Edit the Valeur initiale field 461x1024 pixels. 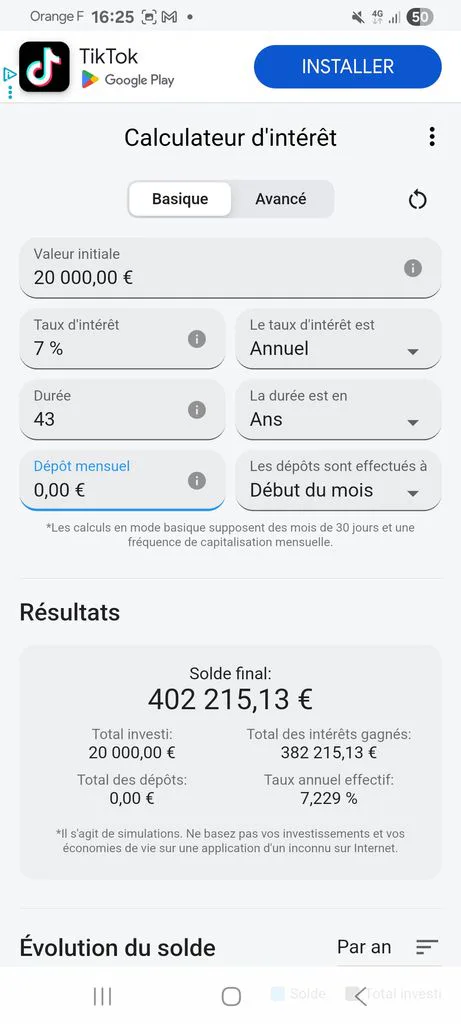(x=230, y=268)
